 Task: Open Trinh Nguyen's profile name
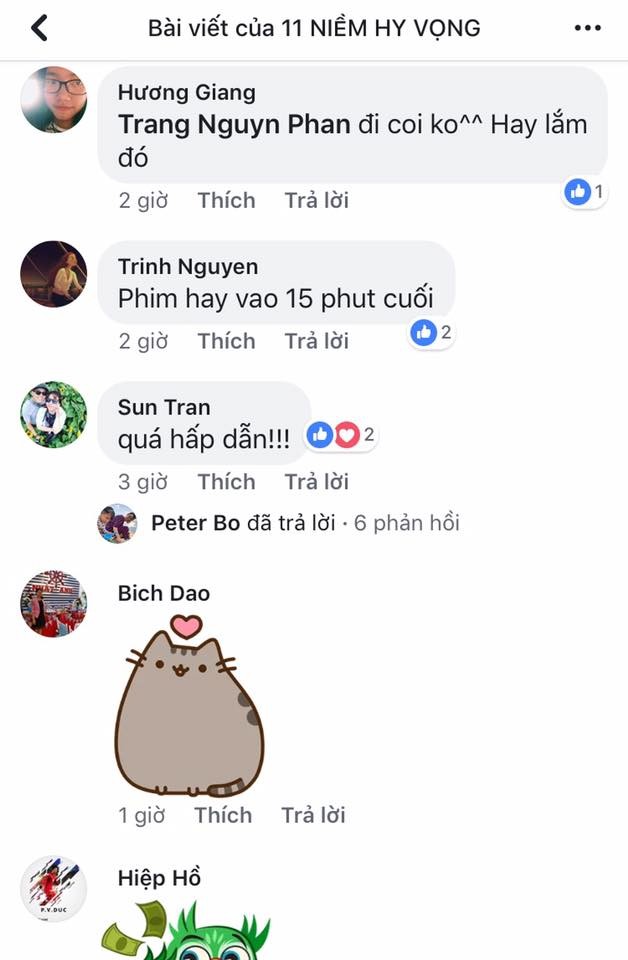point(187,267)
